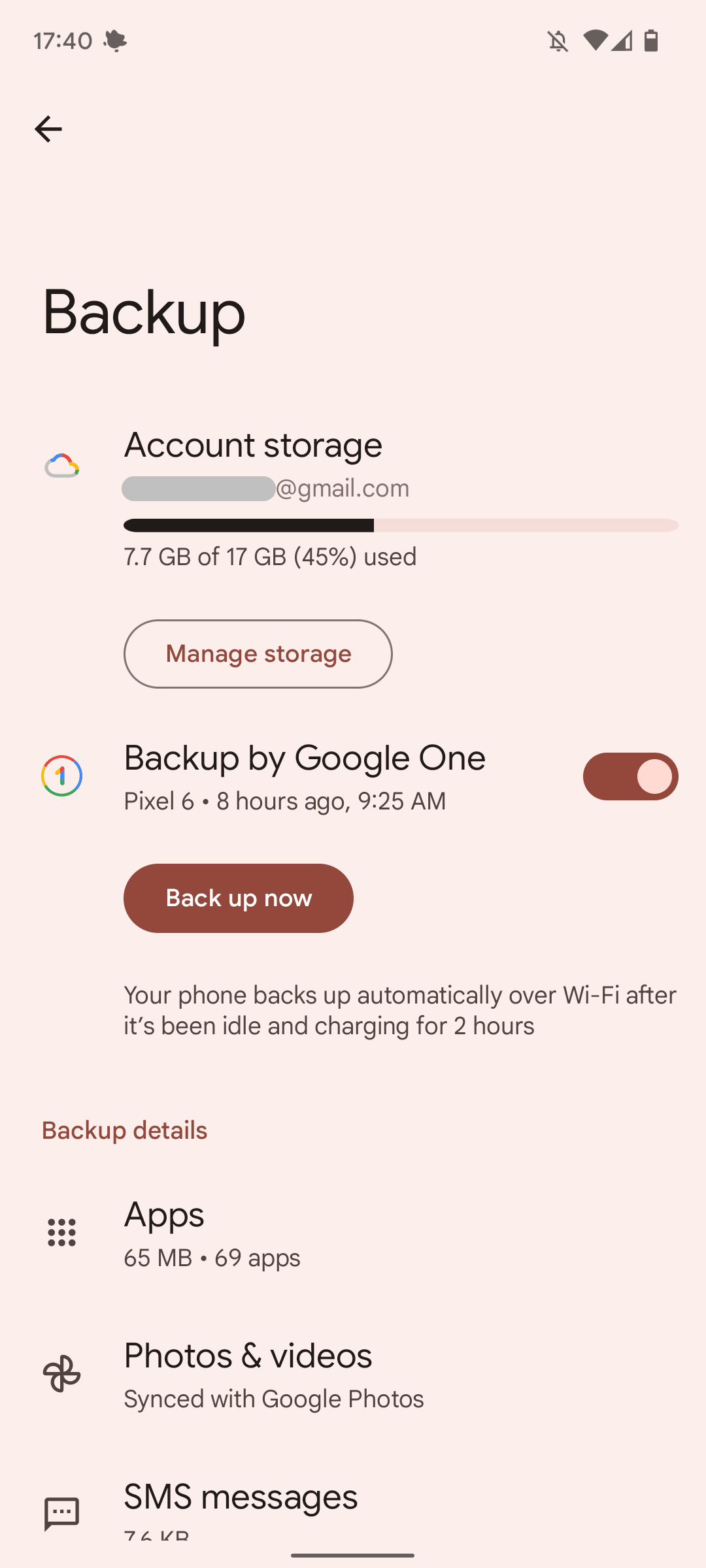Viewport: 706px width, 1568px height.
Task: Click the Apps grid icon
Action: (61, 1232)
